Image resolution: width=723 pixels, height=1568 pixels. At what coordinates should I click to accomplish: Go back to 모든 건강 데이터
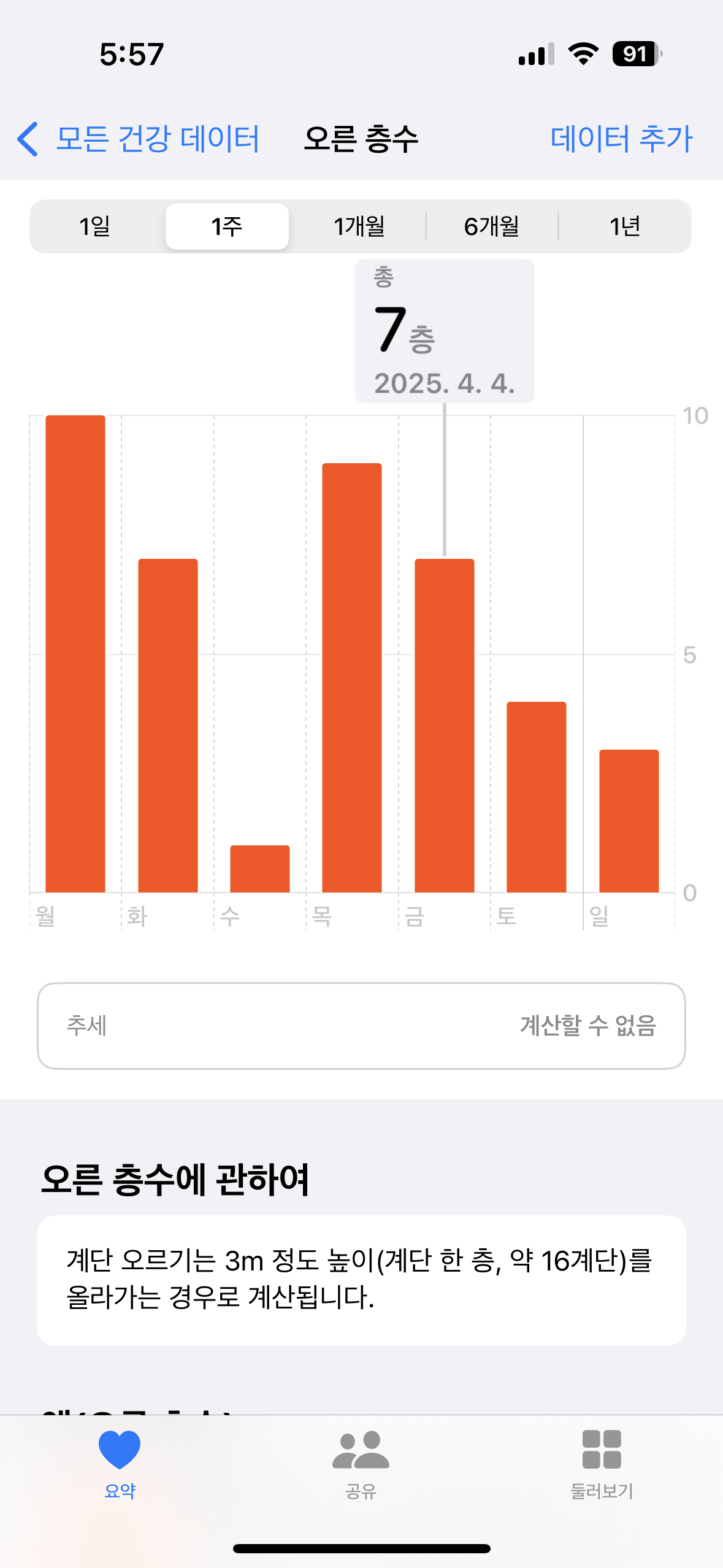139,139
